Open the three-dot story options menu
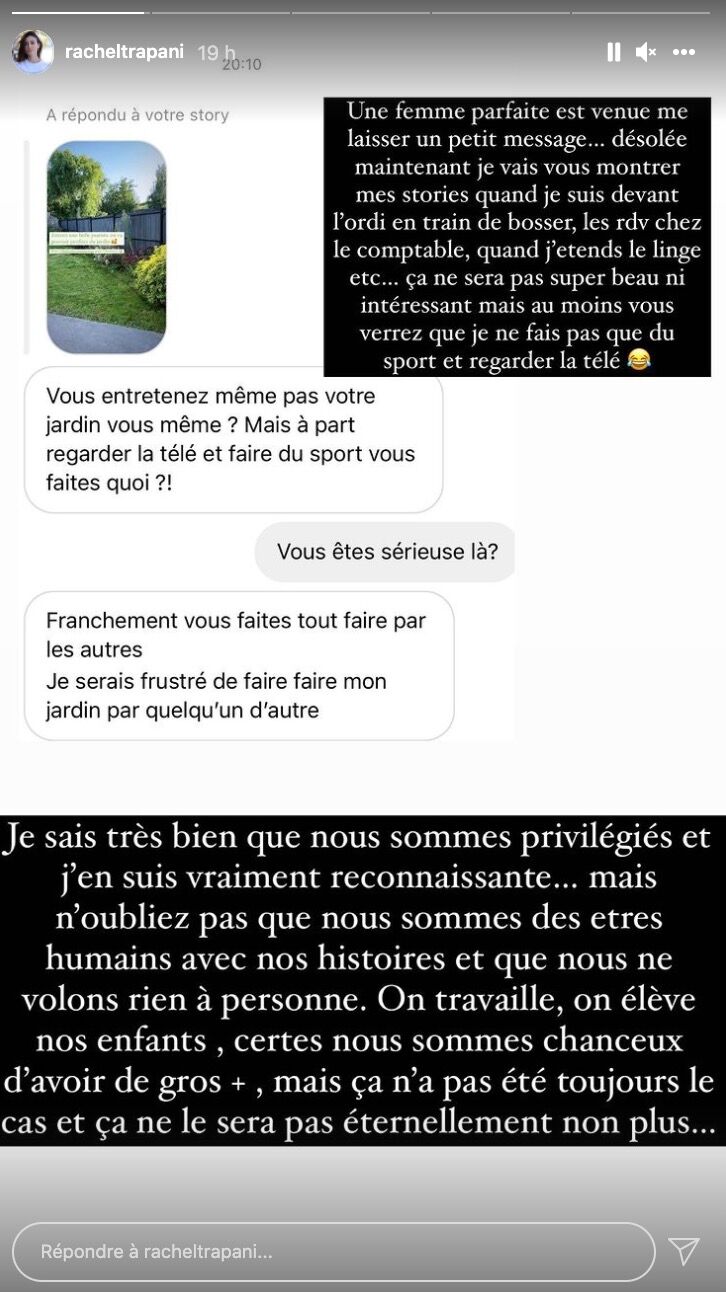The image size is (726, 1292). point(684,52)
